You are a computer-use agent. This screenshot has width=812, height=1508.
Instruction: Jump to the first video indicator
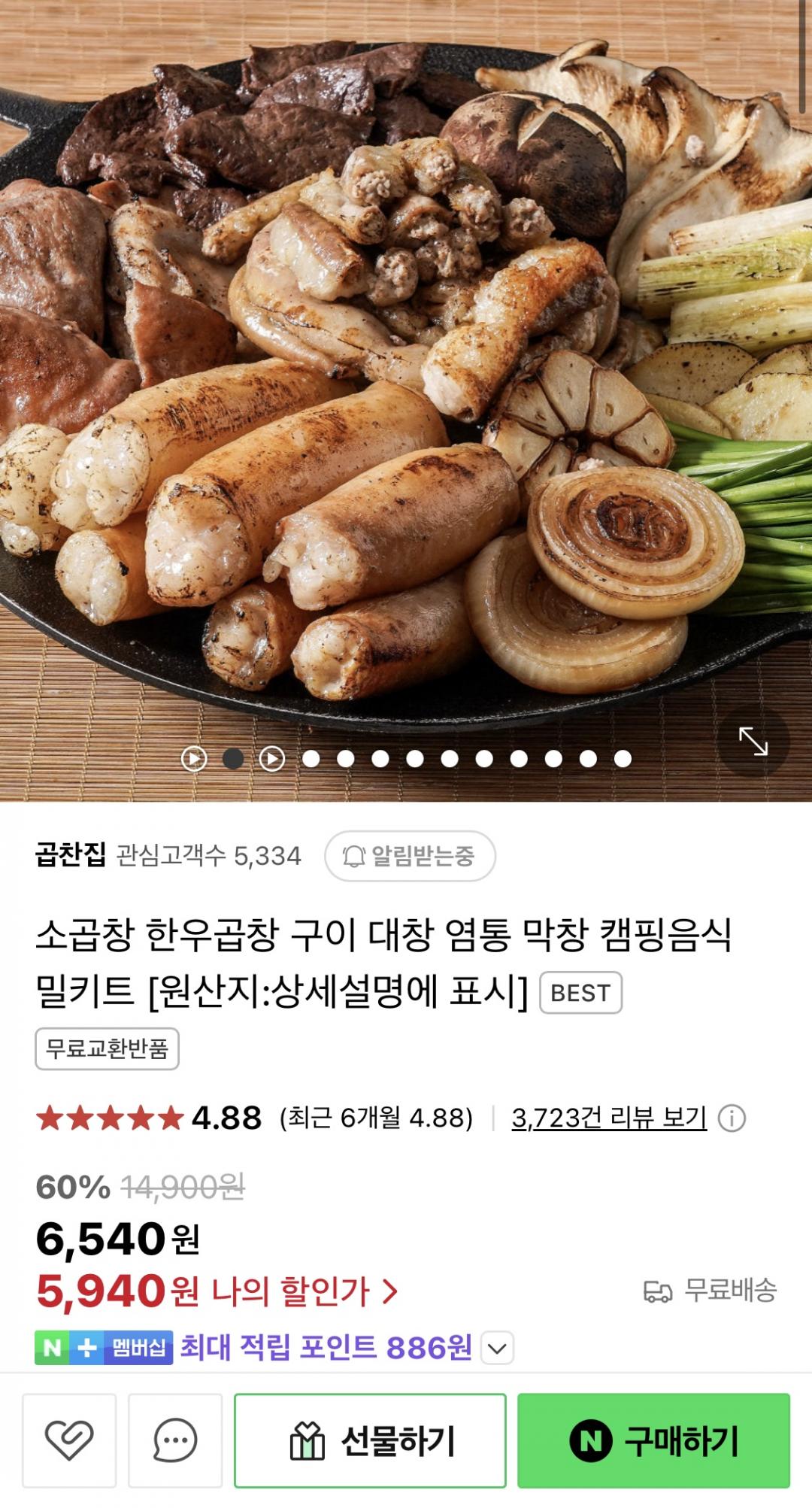[x=194, y=759]
